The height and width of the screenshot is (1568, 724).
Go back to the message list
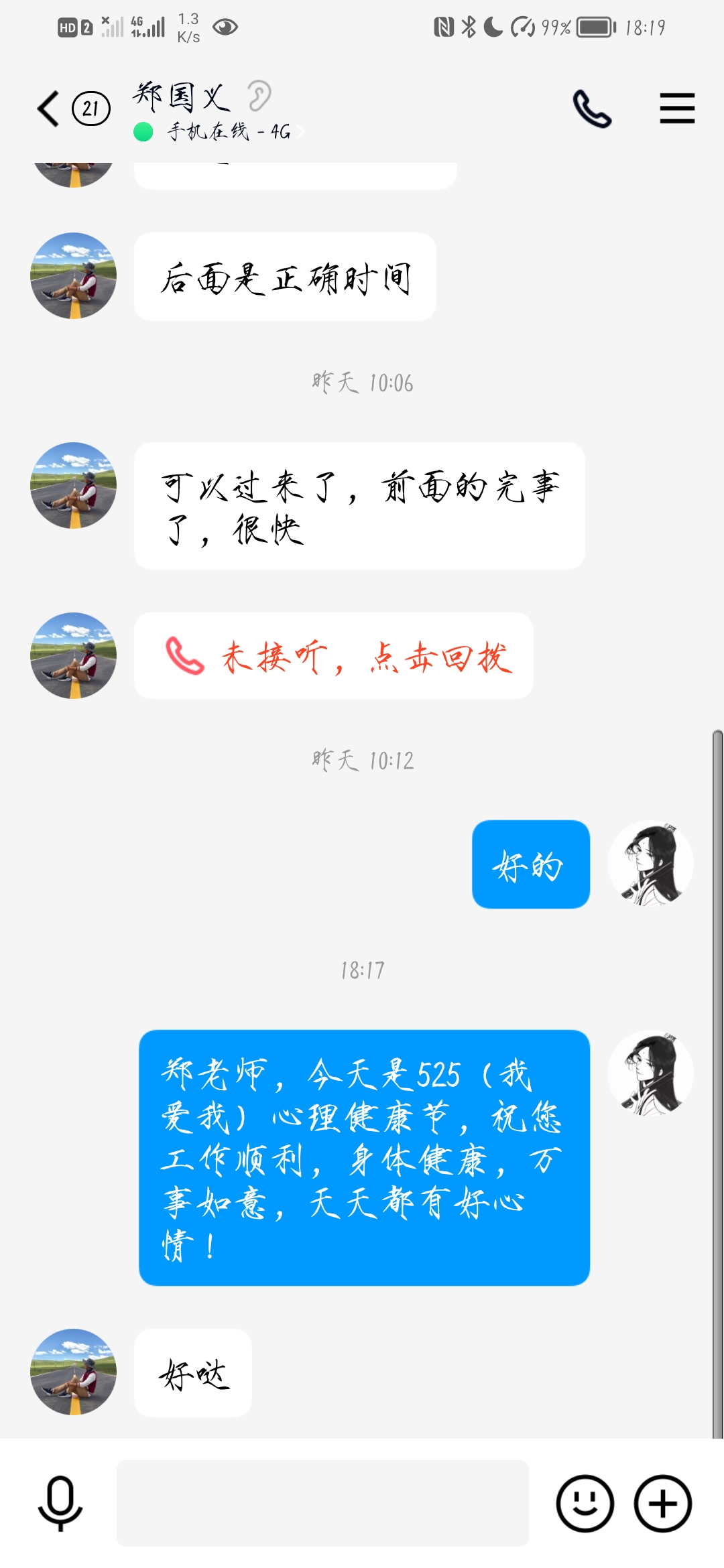pyautogui.click(x=50, y=109)
